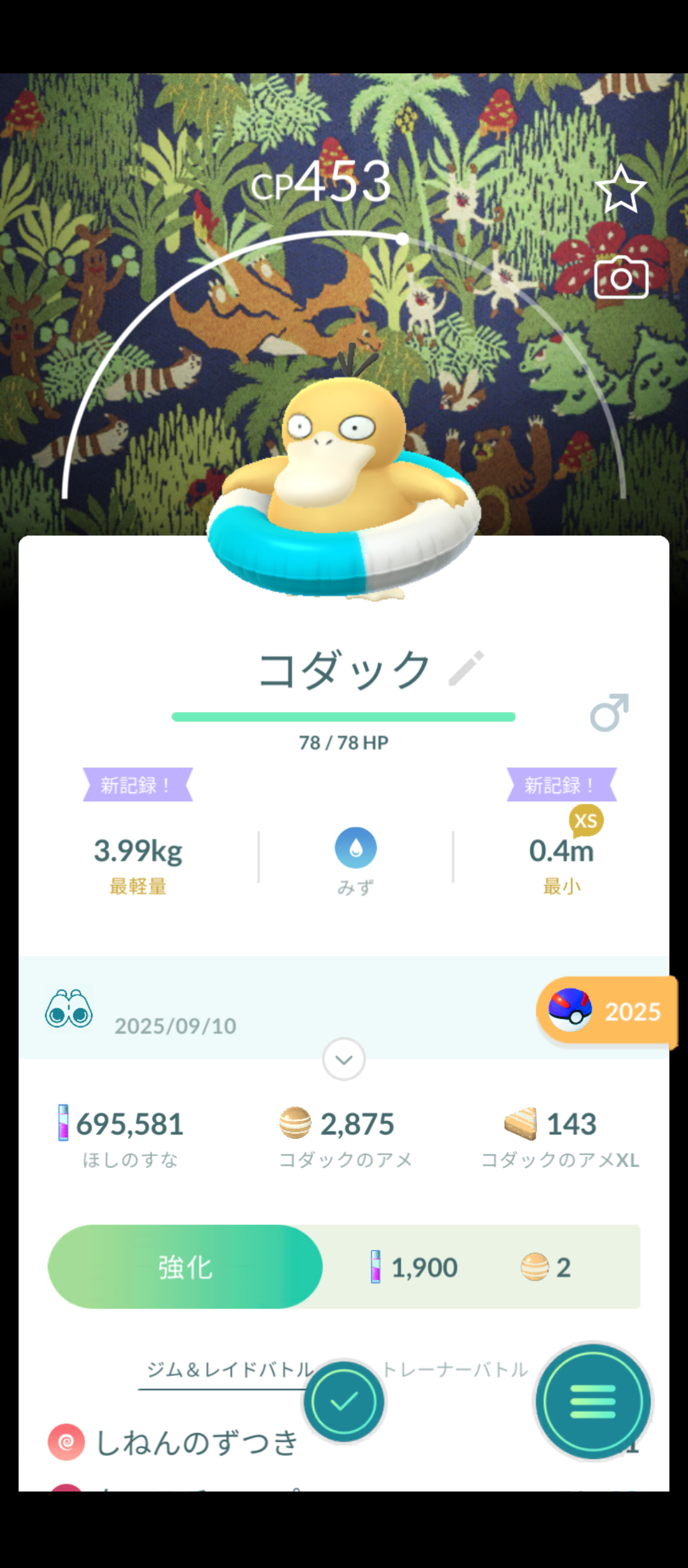The image size is (688, 1568).
Task: Mark Psyduck as favorite with star
Action: point(620,189)
